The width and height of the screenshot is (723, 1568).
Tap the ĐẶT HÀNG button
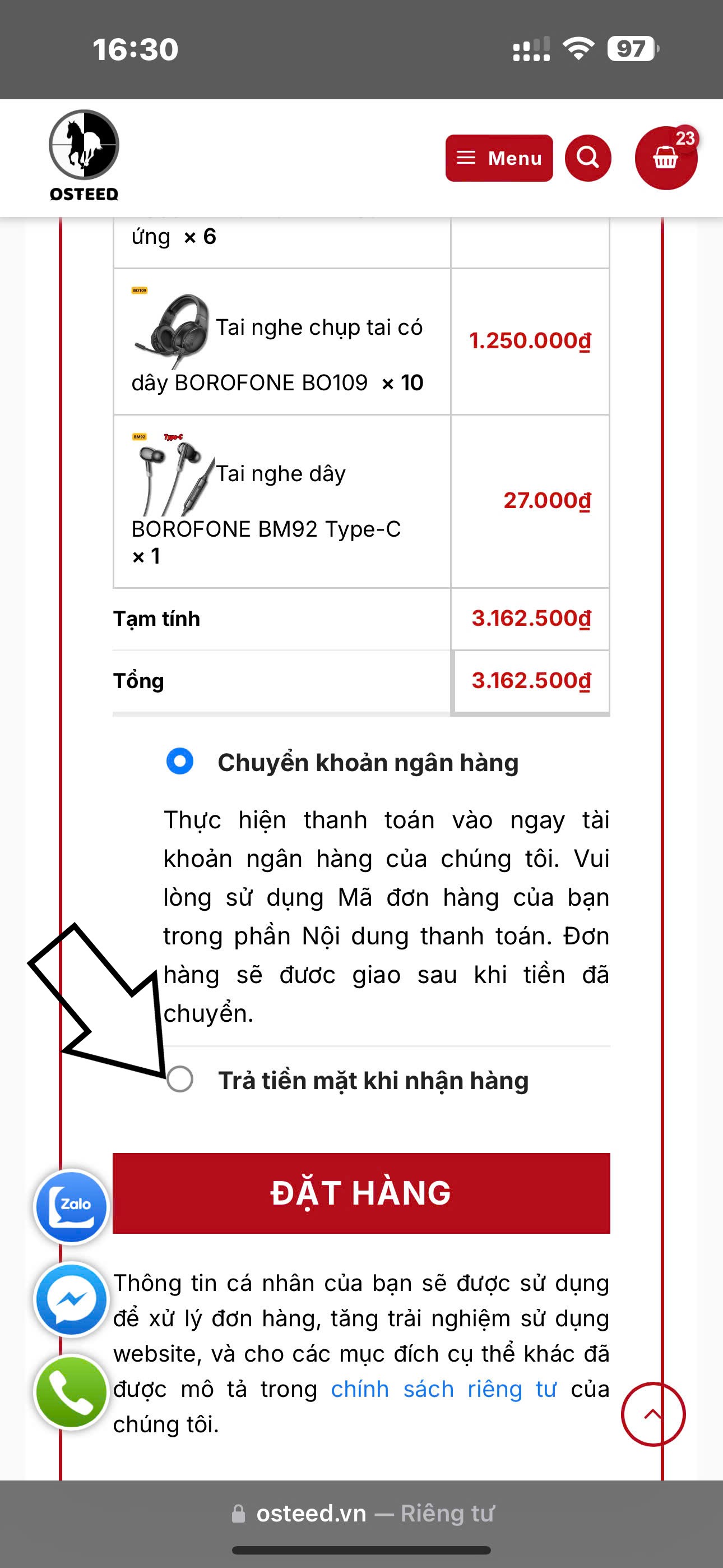(x=361, y=1193)
